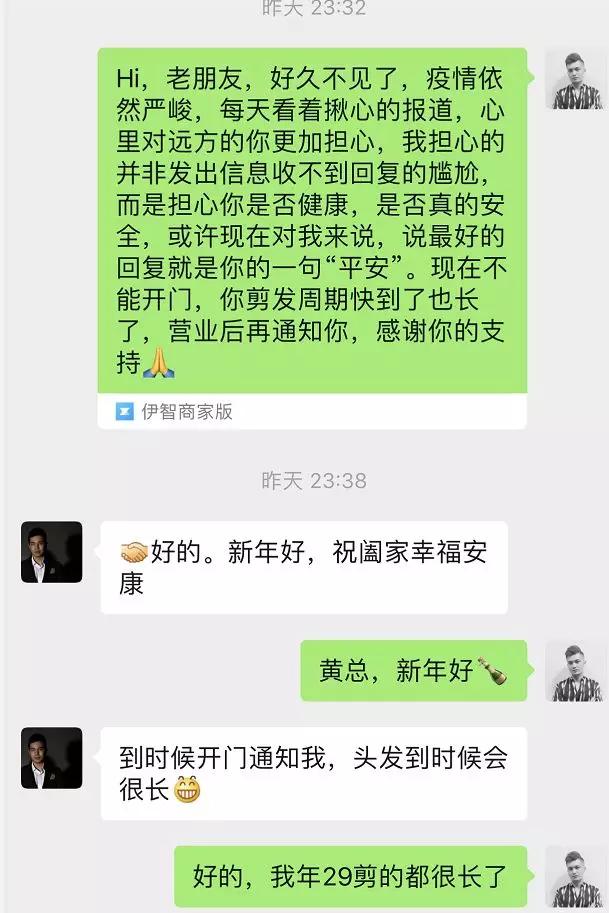Open the 伊智商家版 source link under the message
This screenshot has width=609, height=913.
[176, 411]
